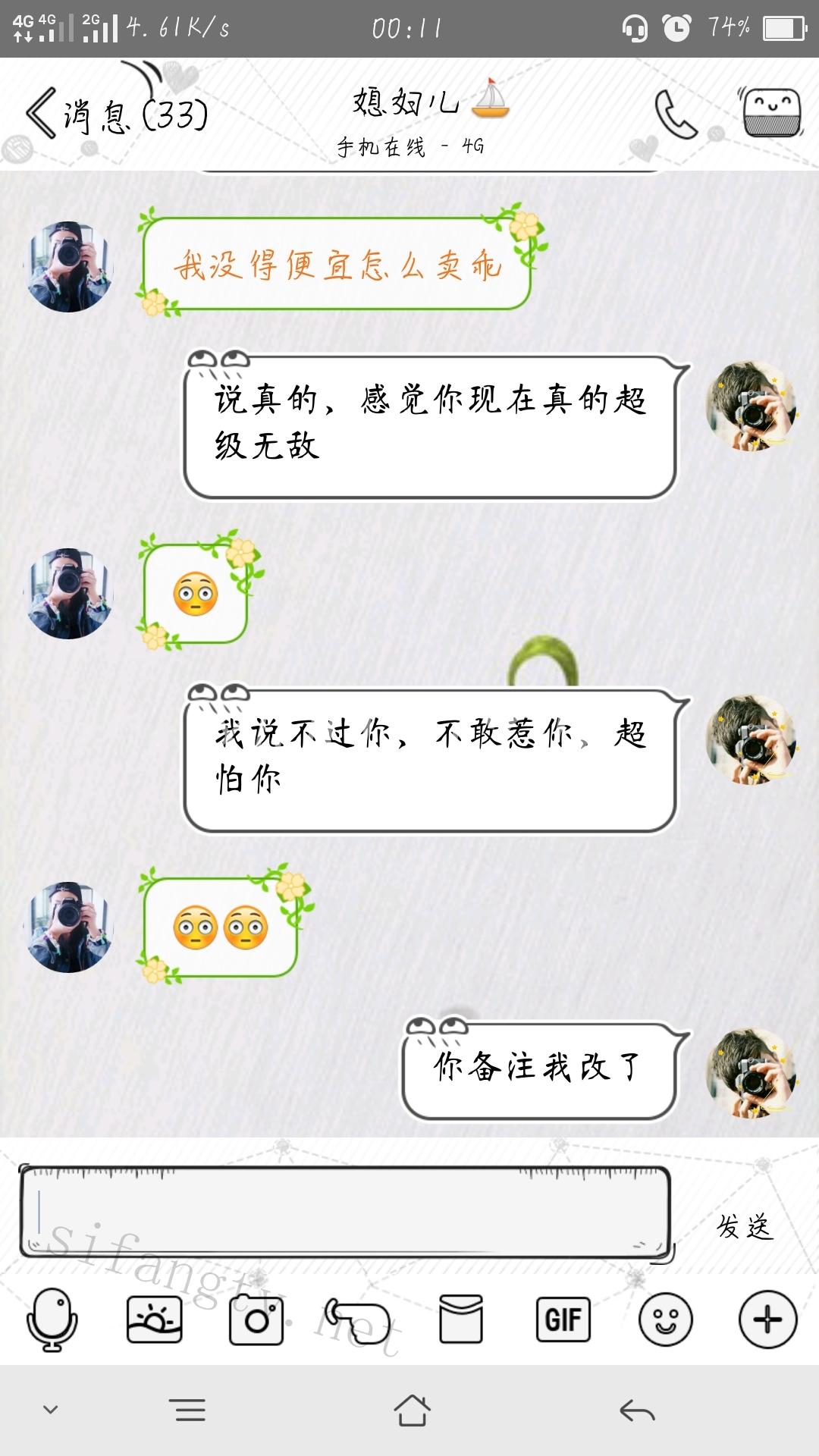Open the camera to take a photo
The image size is (819, 1456).
tap(256, 1319)
